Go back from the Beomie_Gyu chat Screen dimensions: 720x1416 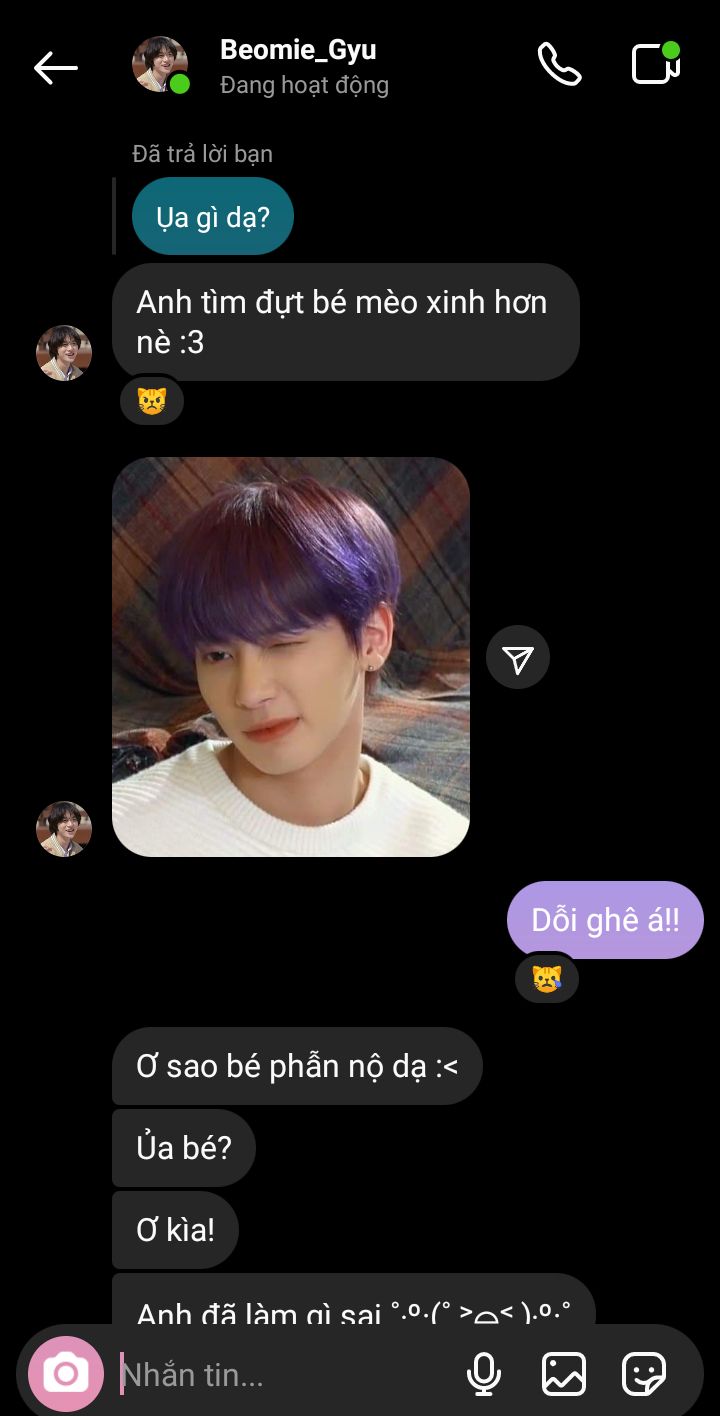click(x=56, y=67)
